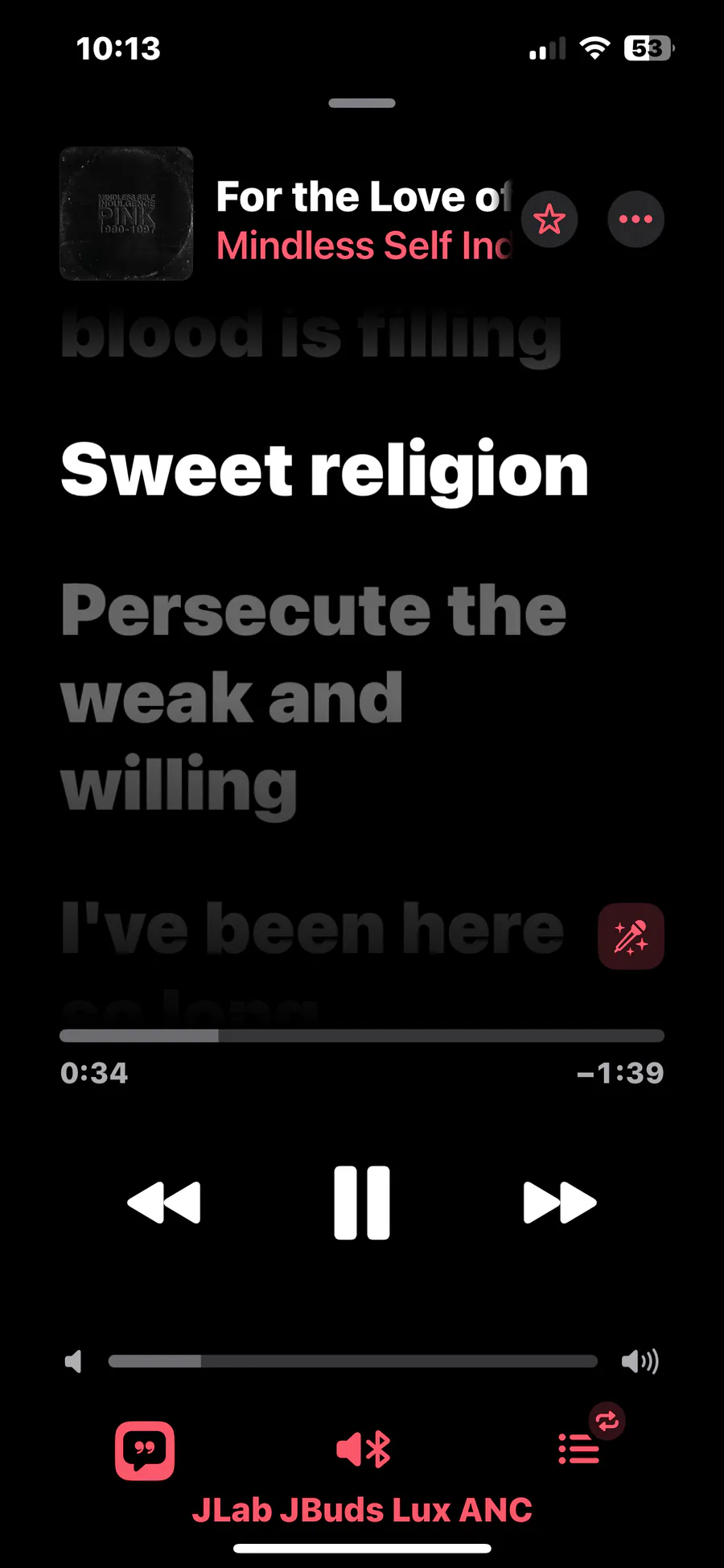Open the three-dot more options menu

(x=636, y=219)
